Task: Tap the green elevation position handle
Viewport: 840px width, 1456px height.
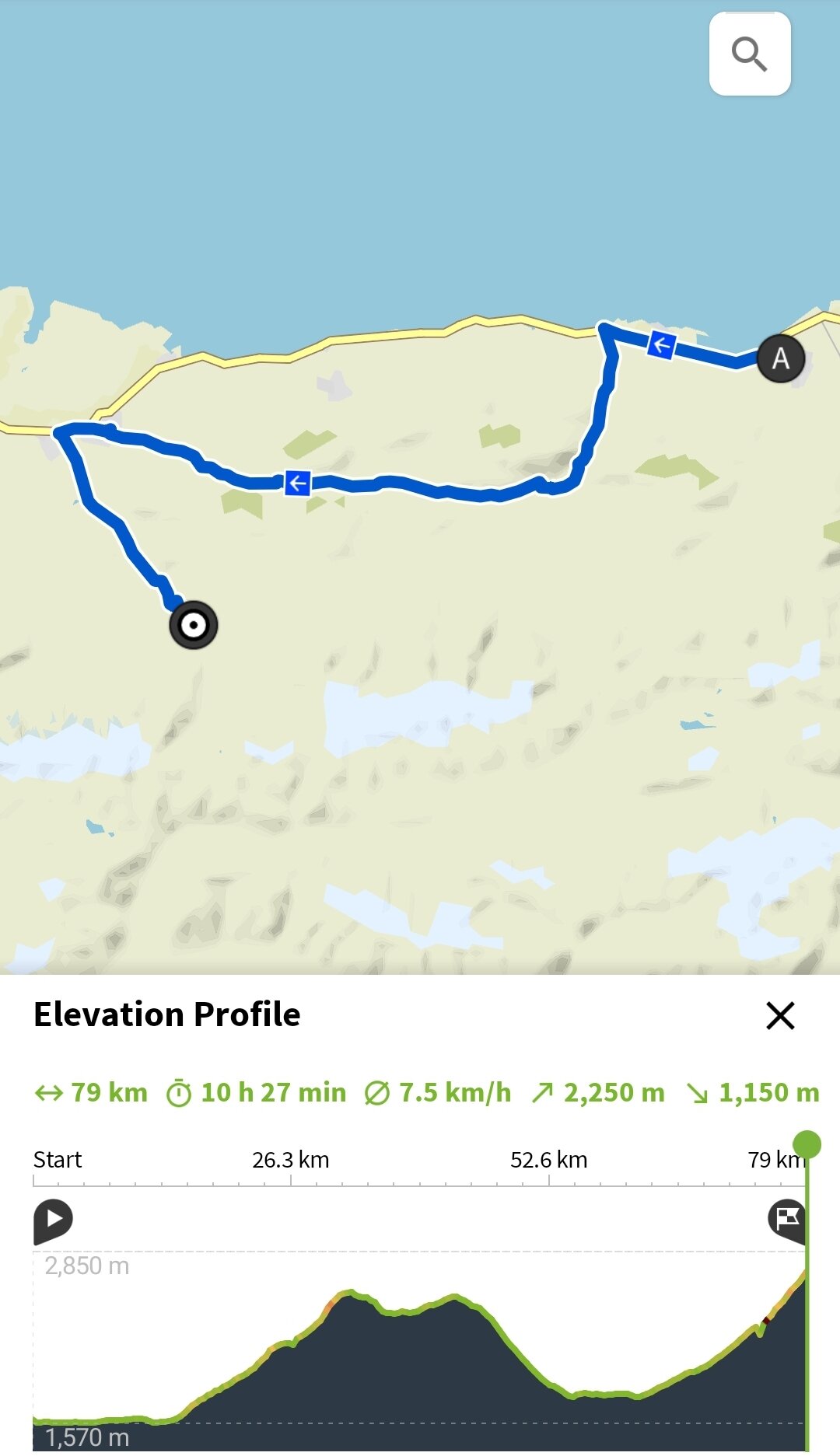Action: [807, 1144]
